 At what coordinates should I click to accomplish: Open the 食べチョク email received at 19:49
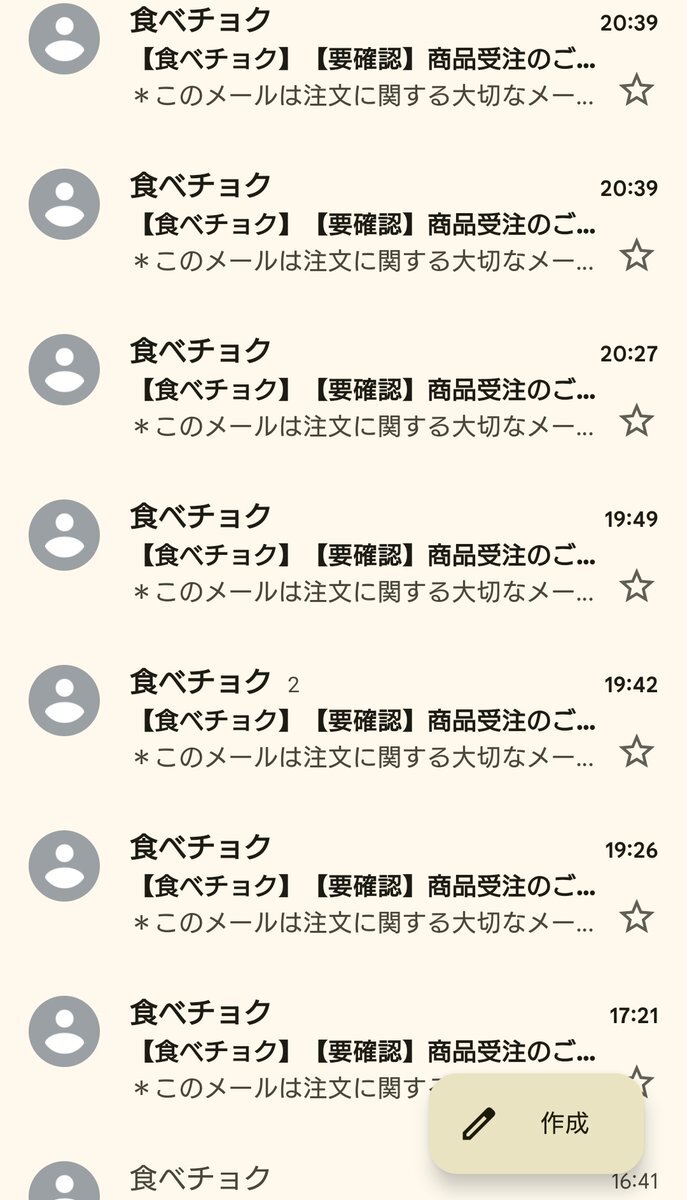coord(343,553)
